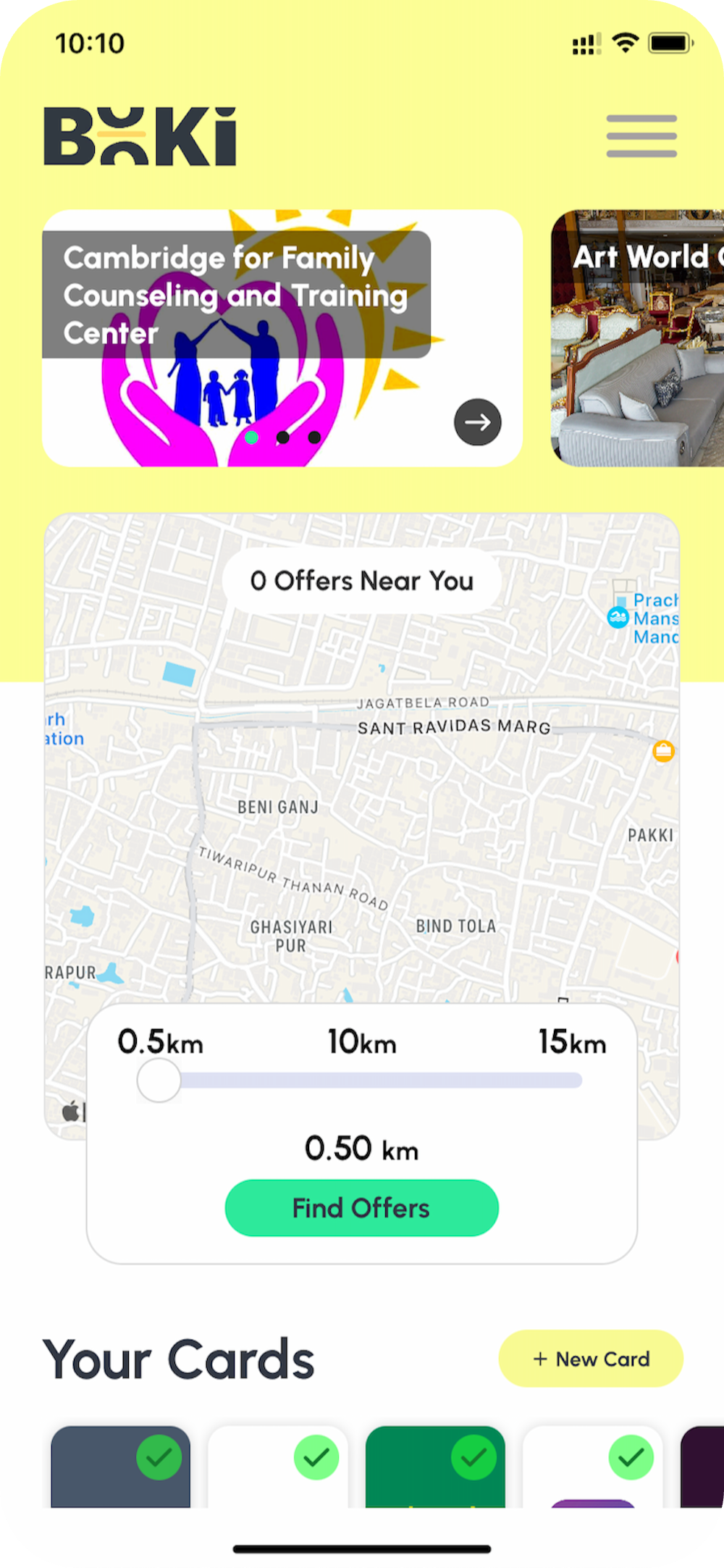Open the hamburger menu
The image size is (724, 1568).
click(x=641, y=135)
